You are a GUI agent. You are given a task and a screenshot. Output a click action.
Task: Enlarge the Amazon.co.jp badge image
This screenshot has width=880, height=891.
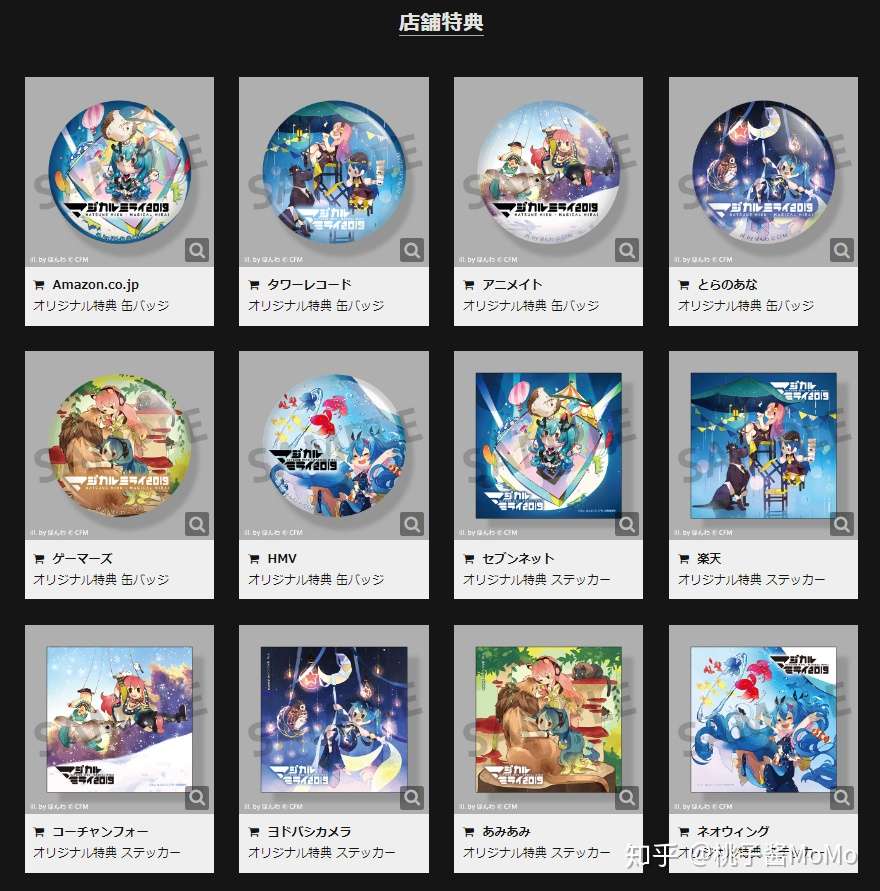197,250
